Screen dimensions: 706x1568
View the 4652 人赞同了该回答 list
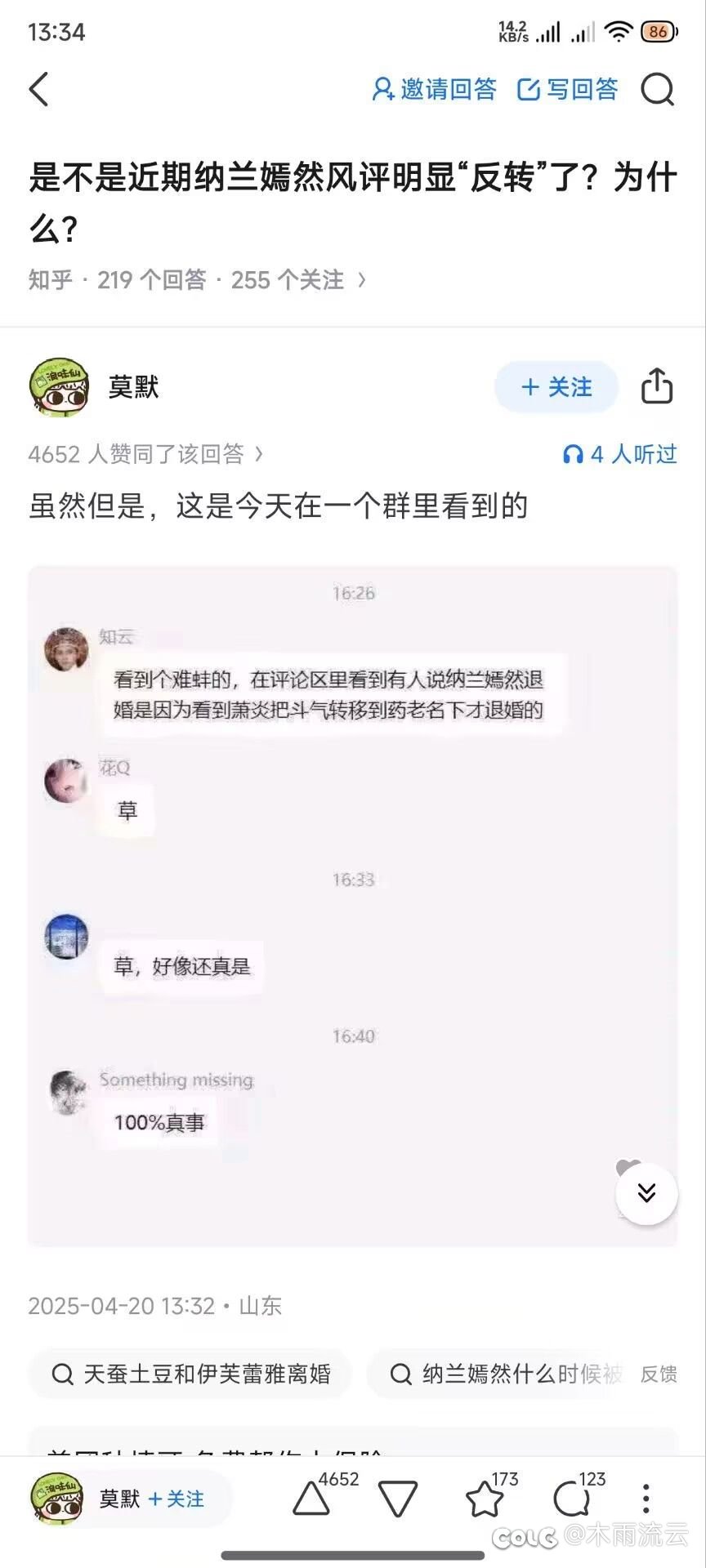[x=145, y=454]
